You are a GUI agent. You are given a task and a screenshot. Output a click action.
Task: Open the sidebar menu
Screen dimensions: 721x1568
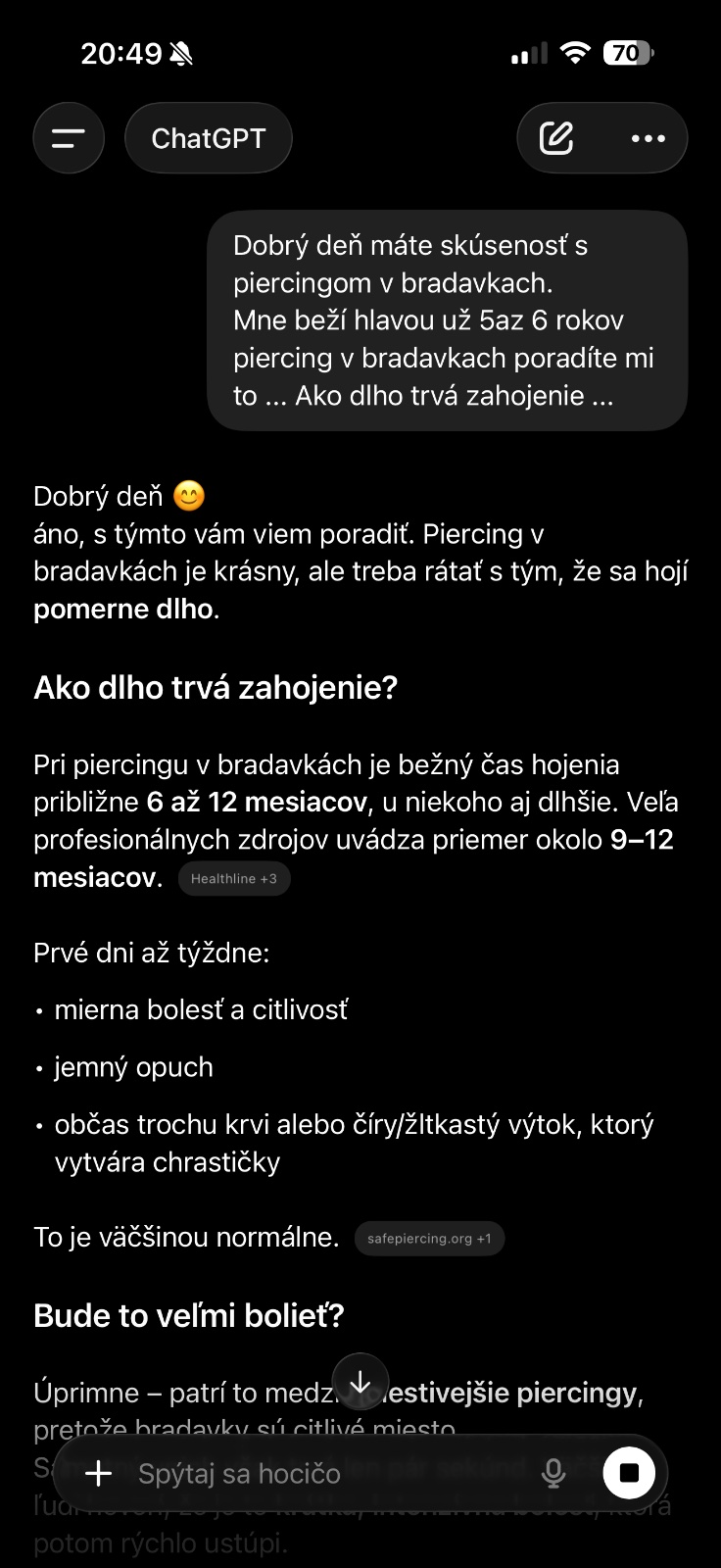[x=69, y=138]
